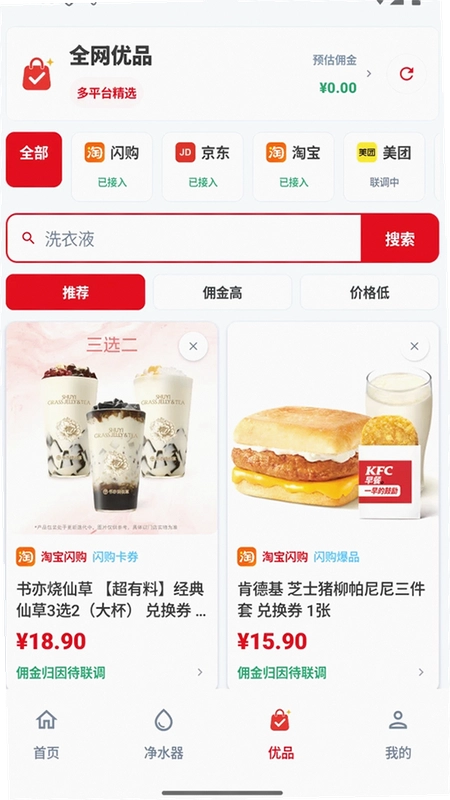Dismiss the 书亦烧仙草 product card
The height and width of the screenshot is (800, 450).
point(193,346)
